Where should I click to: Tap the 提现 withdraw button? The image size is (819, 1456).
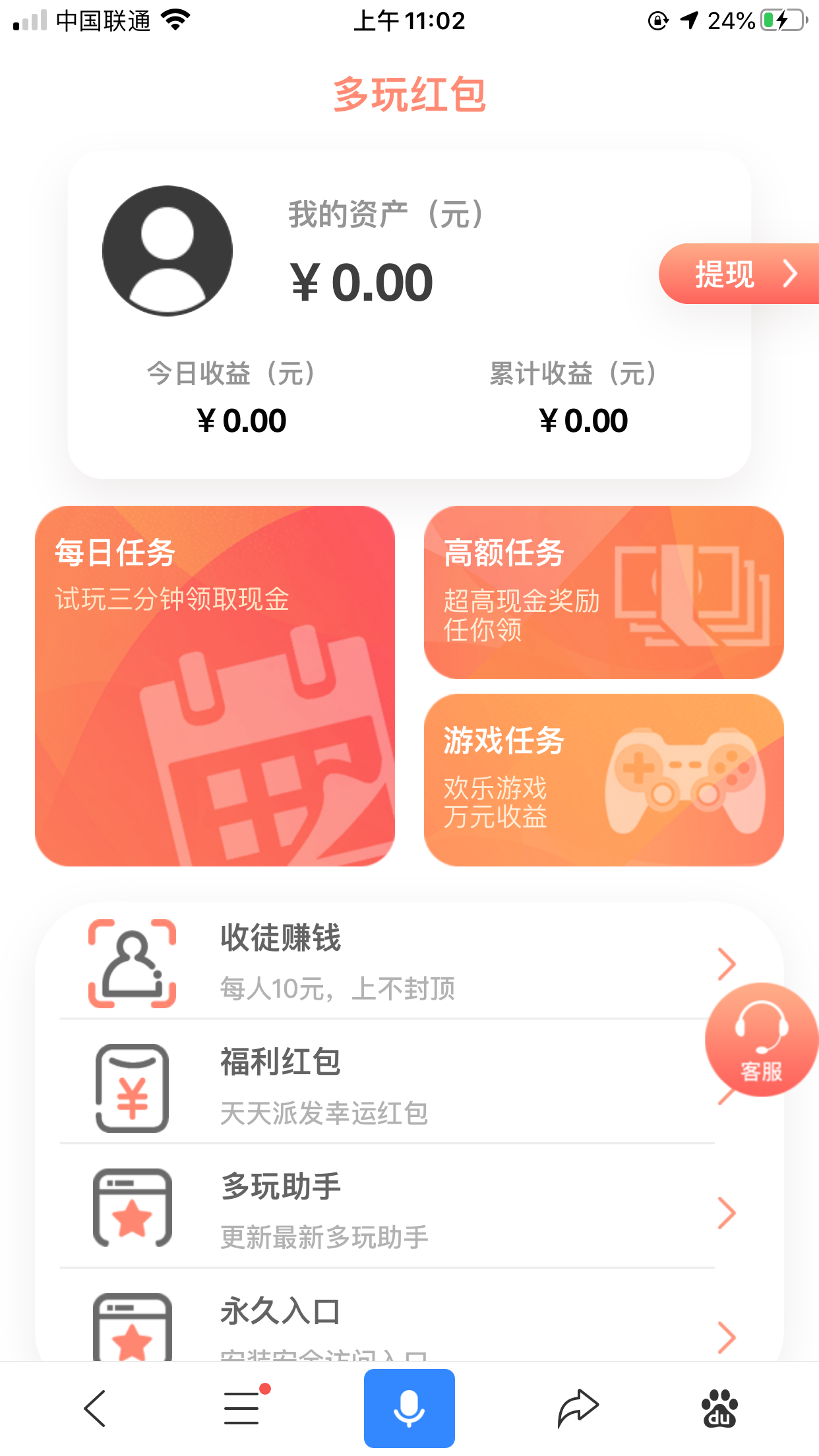click(739, 274)
